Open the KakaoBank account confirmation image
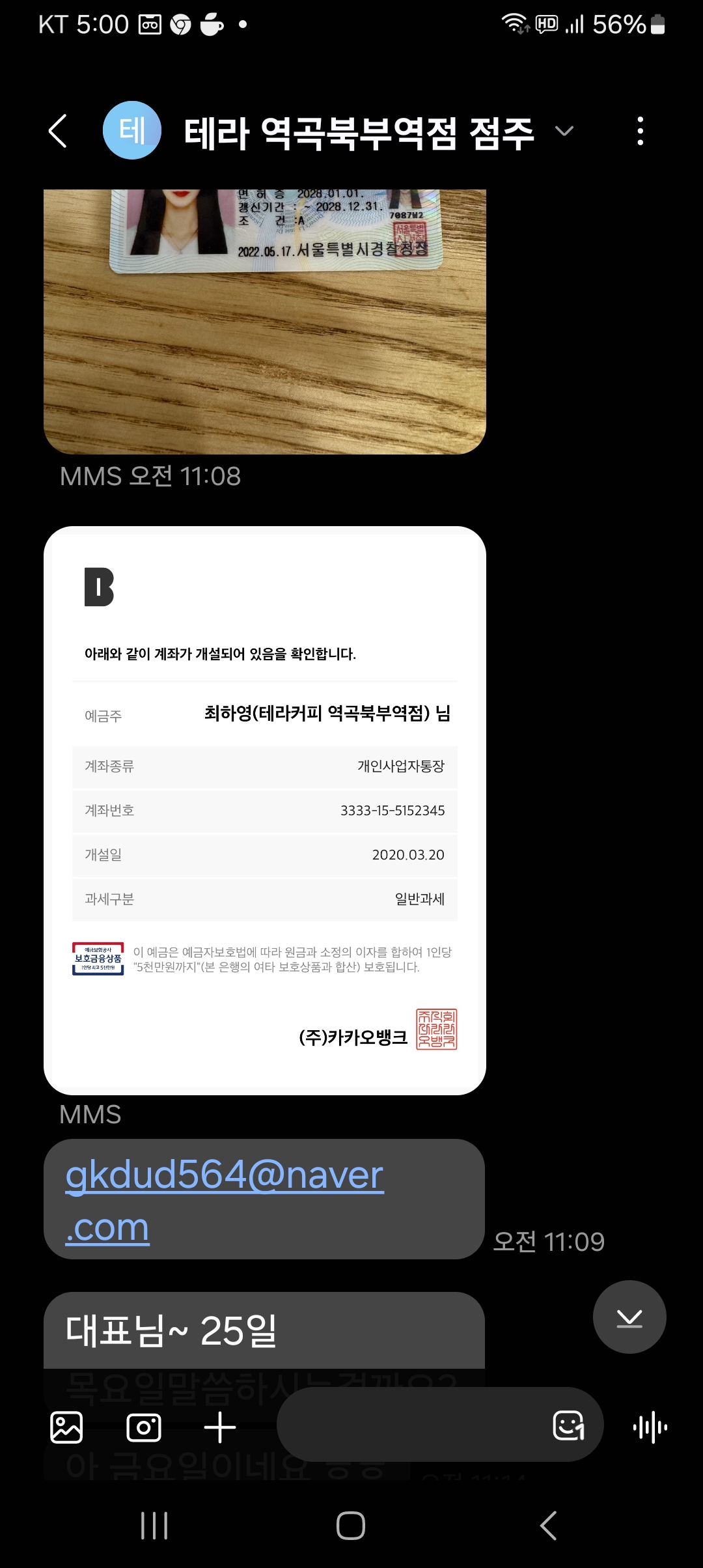This screenshot has width=703, height=1568. [x=265, y=811]
